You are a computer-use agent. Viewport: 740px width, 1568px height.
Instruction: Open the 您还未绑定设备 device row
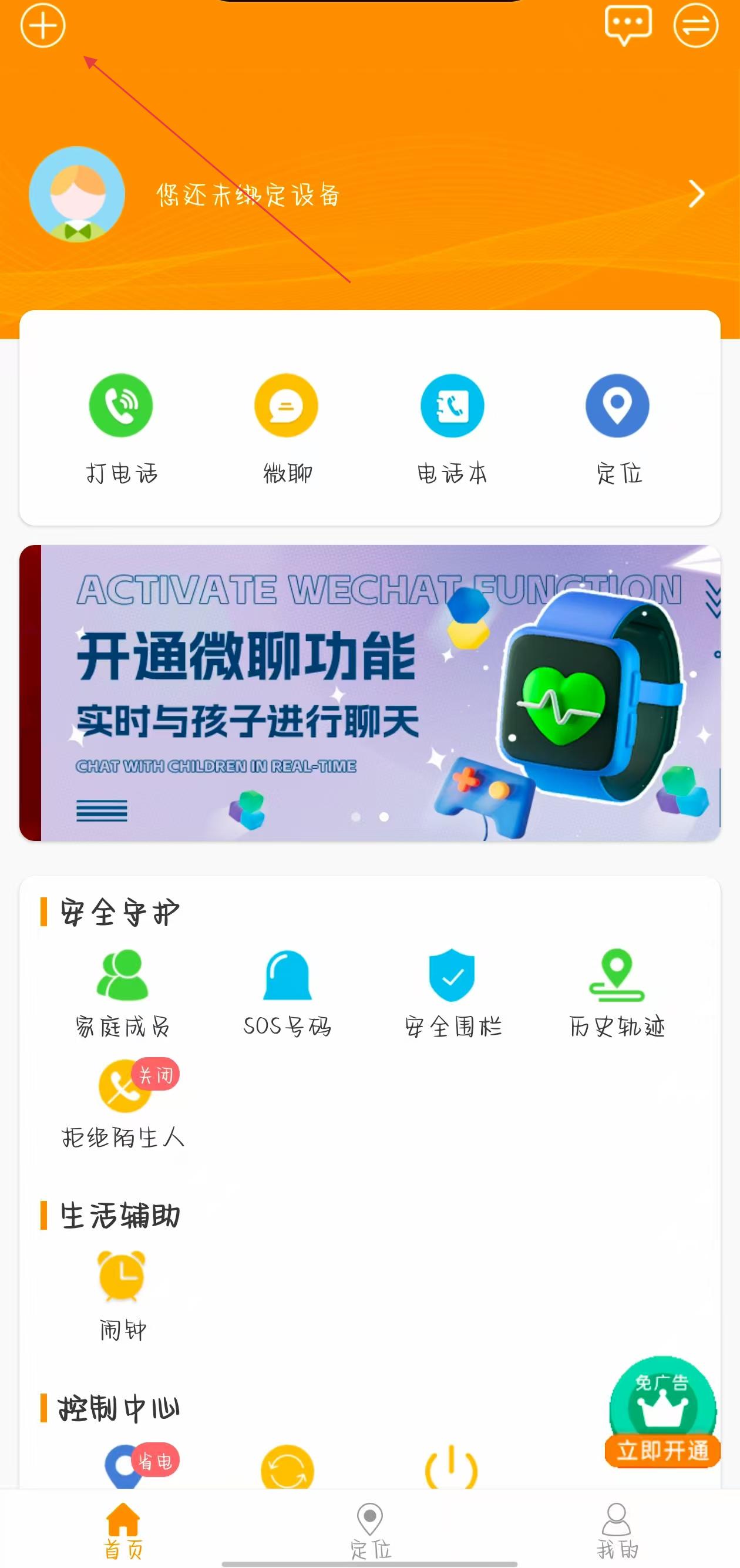click(x=369, y=195)
